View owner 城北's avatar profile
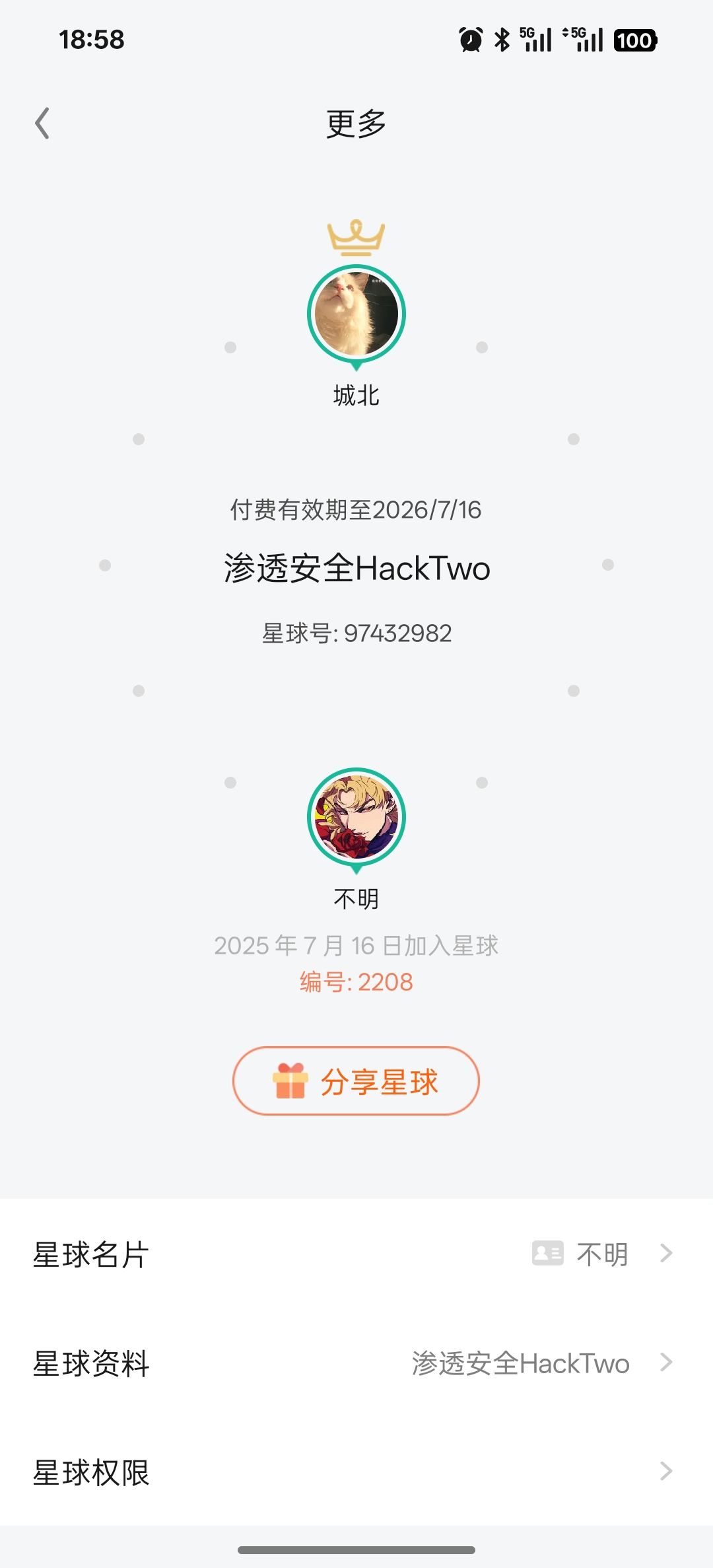The image size is (713, 1568). point(356,314)
